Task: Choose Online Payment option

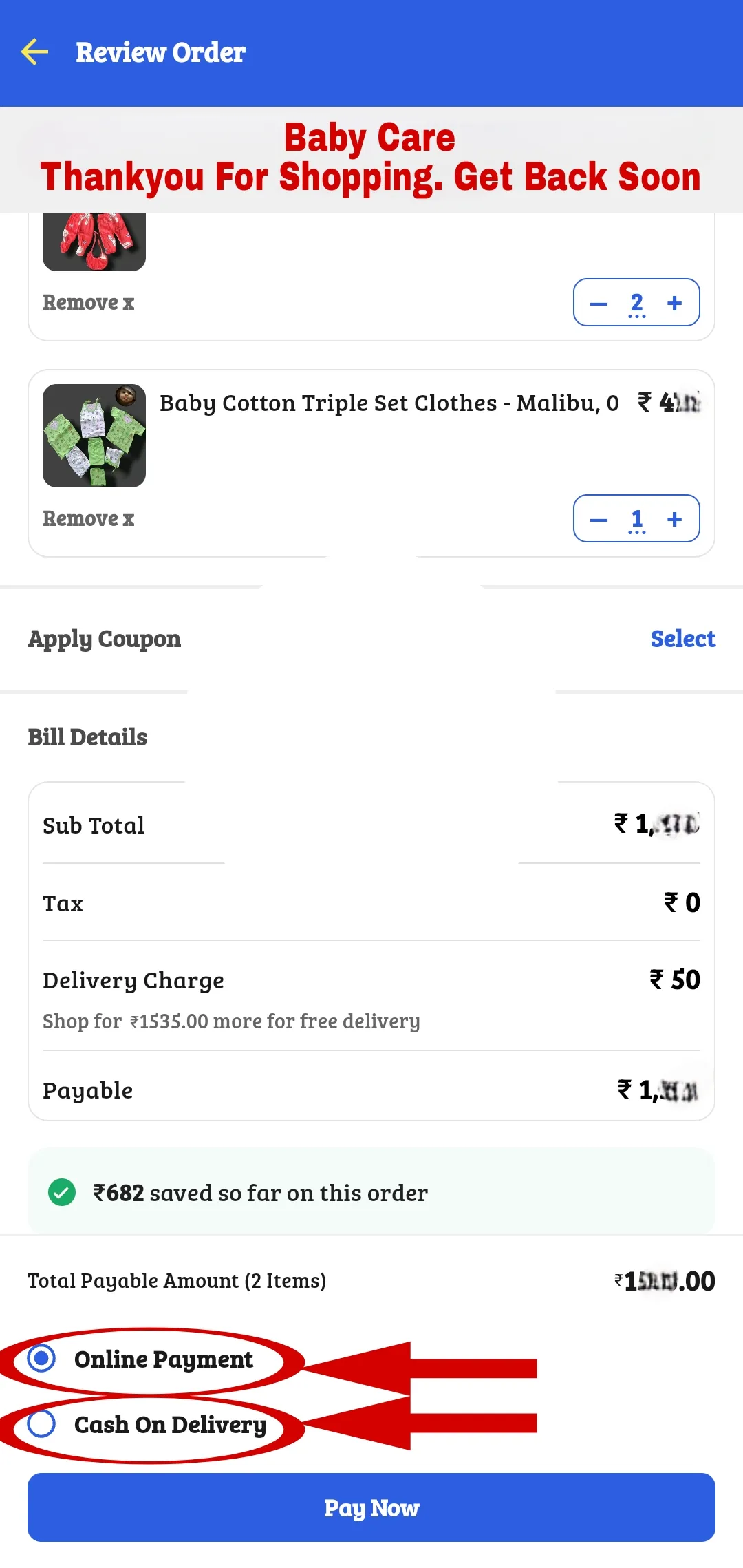Action: [x=140, y=1359]
